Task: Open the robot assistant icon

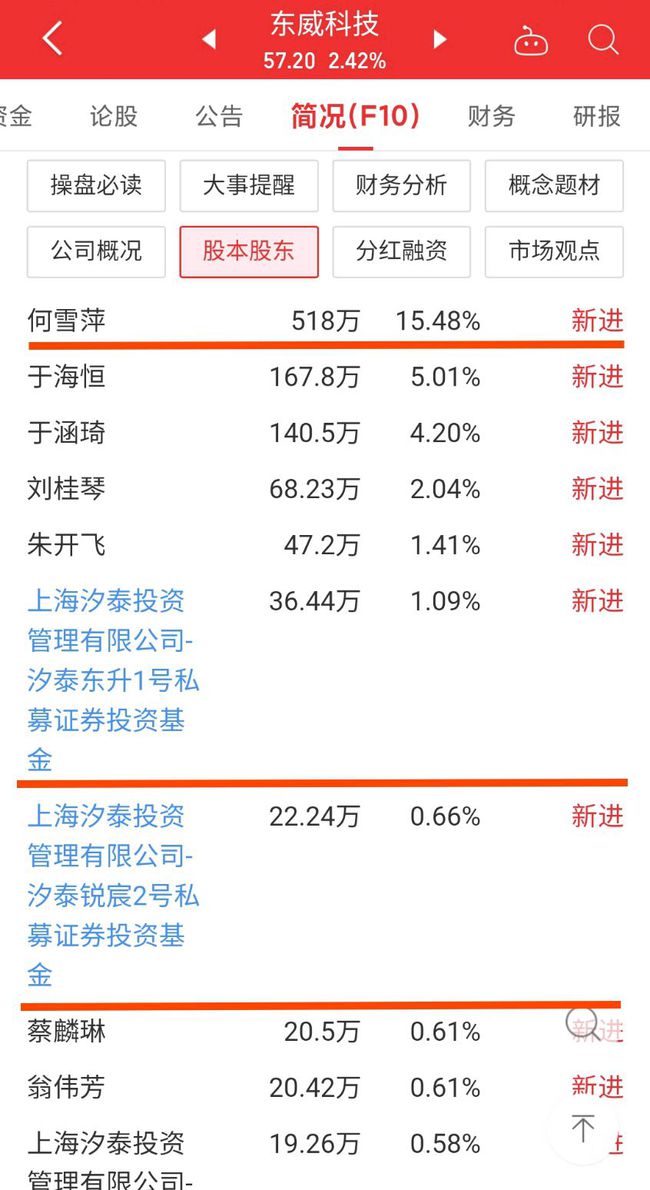Action: (x=531, y=40)
